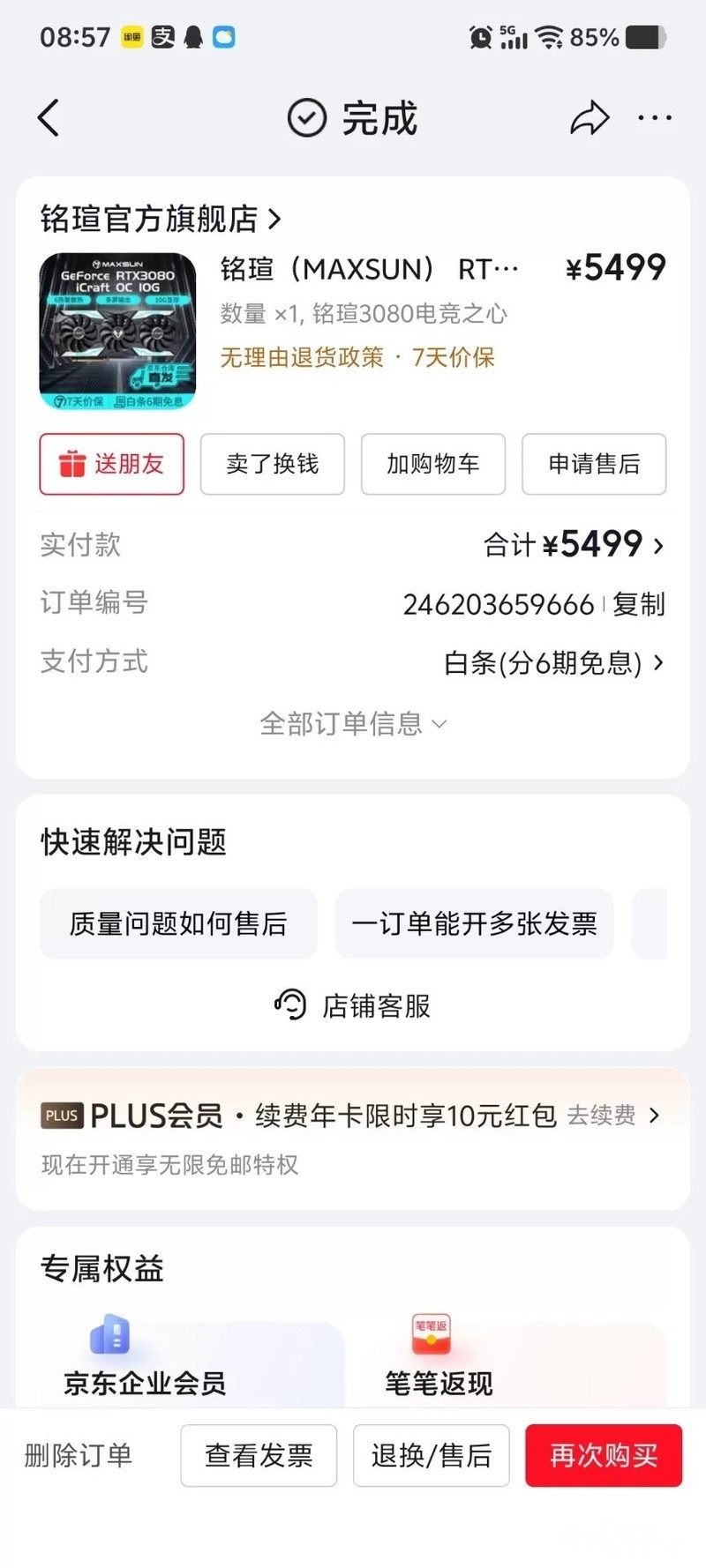Tap 送朋友 to gift this item
This screenshot has width=706, height=1568.
(x=112, y=464)
